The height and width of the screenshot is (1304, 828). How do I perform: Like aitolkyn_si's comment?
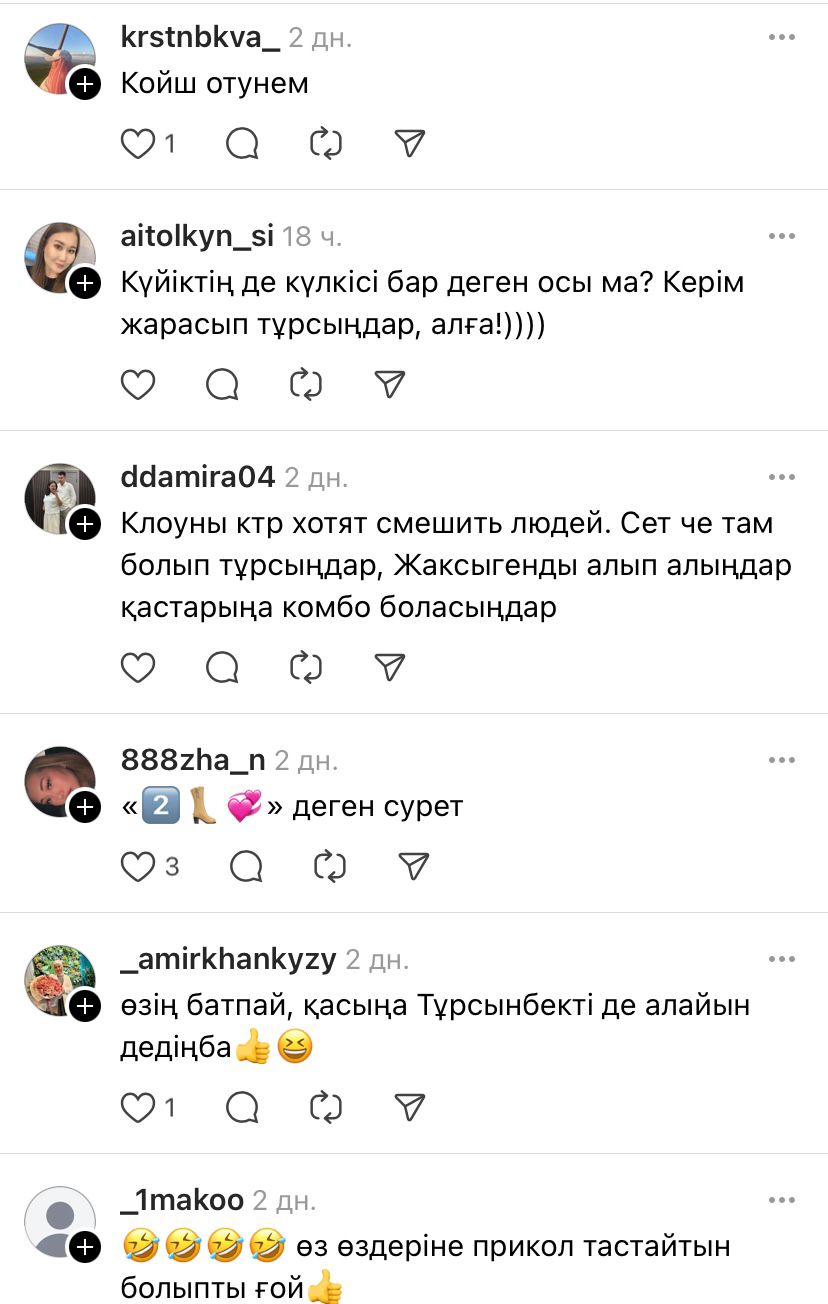click(x=137, y=384)
